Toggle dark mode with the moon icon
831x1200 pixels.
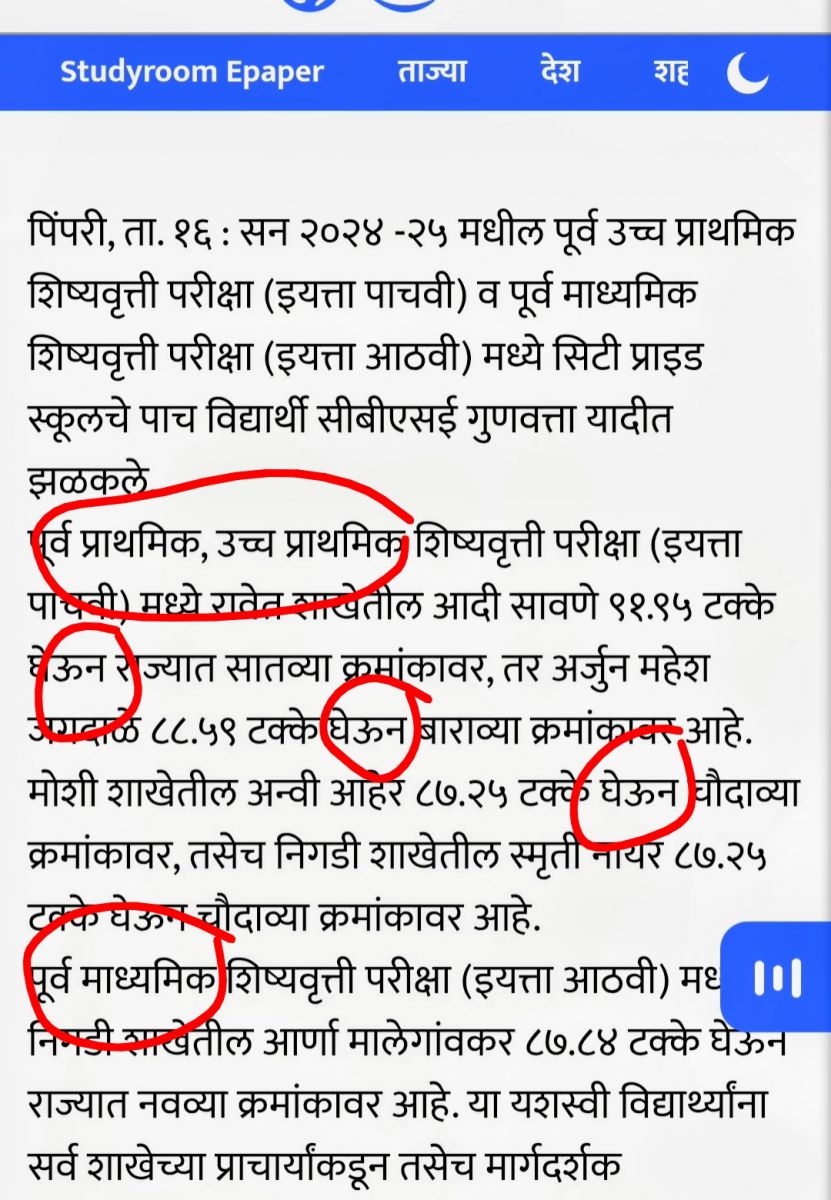point(748,73)
